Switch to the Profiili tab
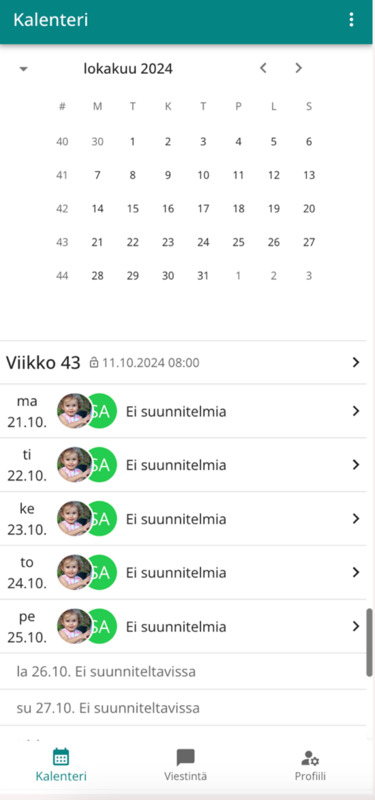Viewport: 375px width, 800px height. [310, 765]
